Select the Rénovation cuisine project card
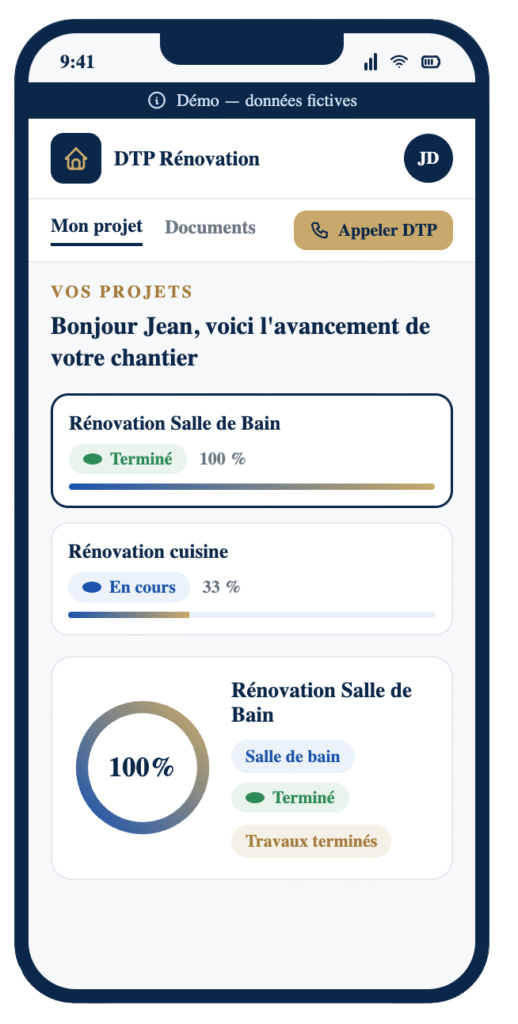 251,579
